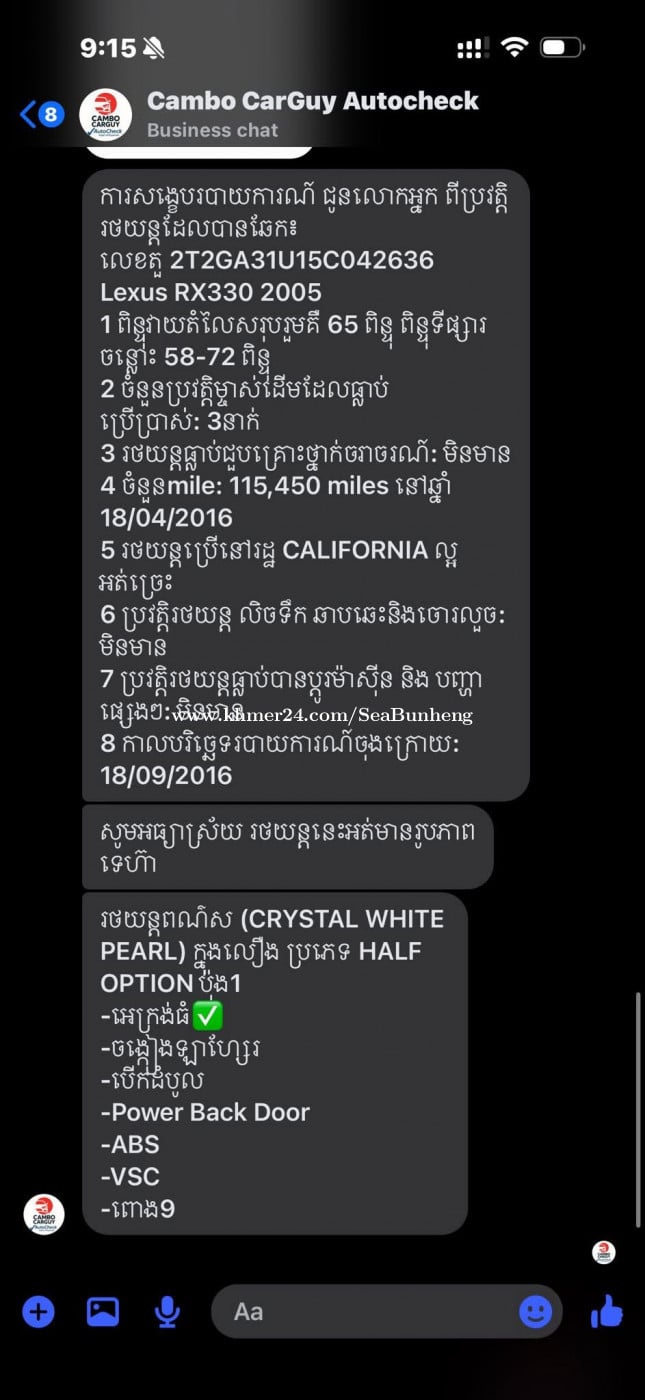Open the plus attachments menu
Screen dimensions: 645x1400
tap(38, 1311)
